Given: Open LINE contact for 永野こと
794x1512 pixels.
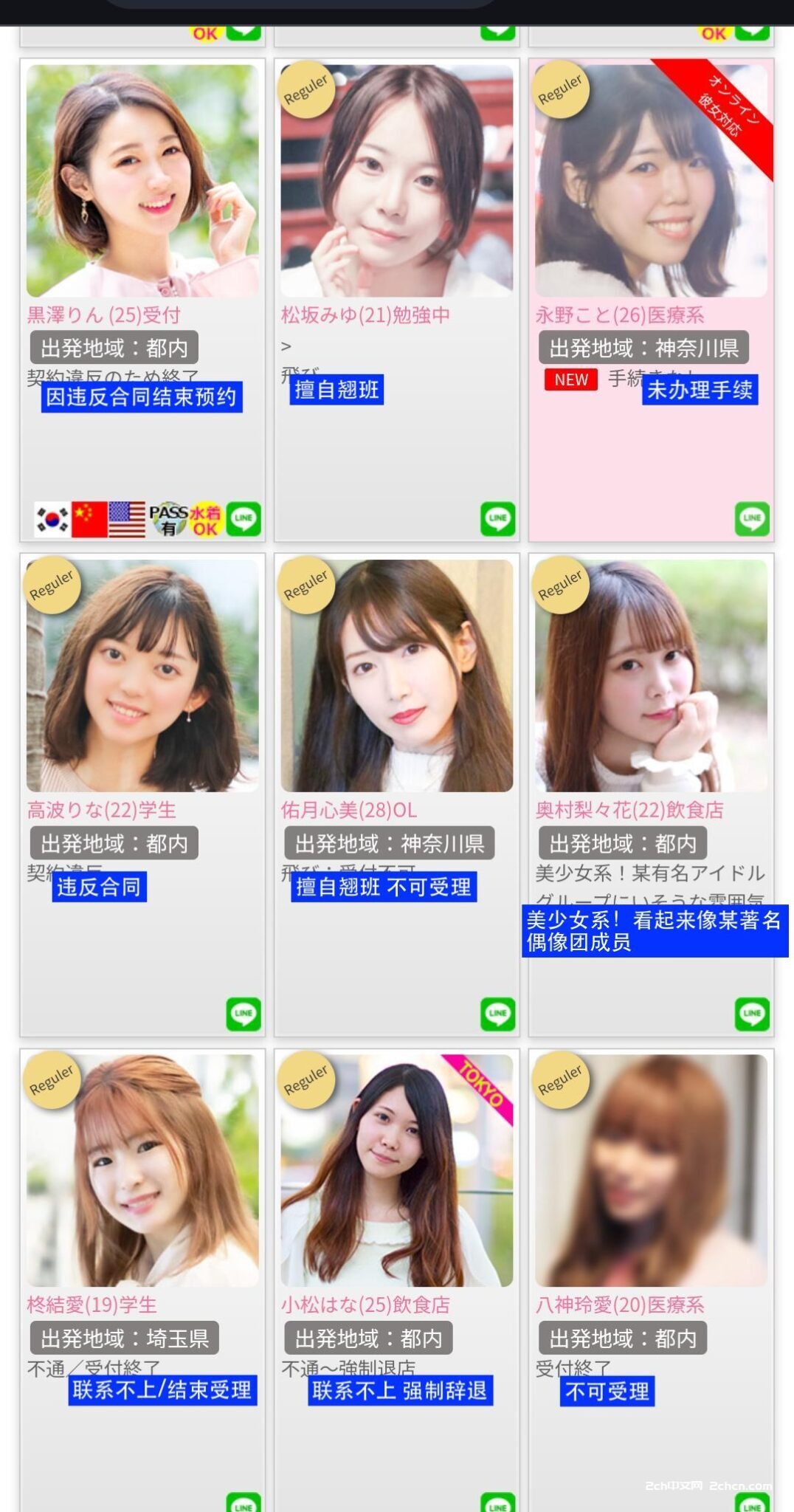Looking at the screenshot, I should (750, 518).
